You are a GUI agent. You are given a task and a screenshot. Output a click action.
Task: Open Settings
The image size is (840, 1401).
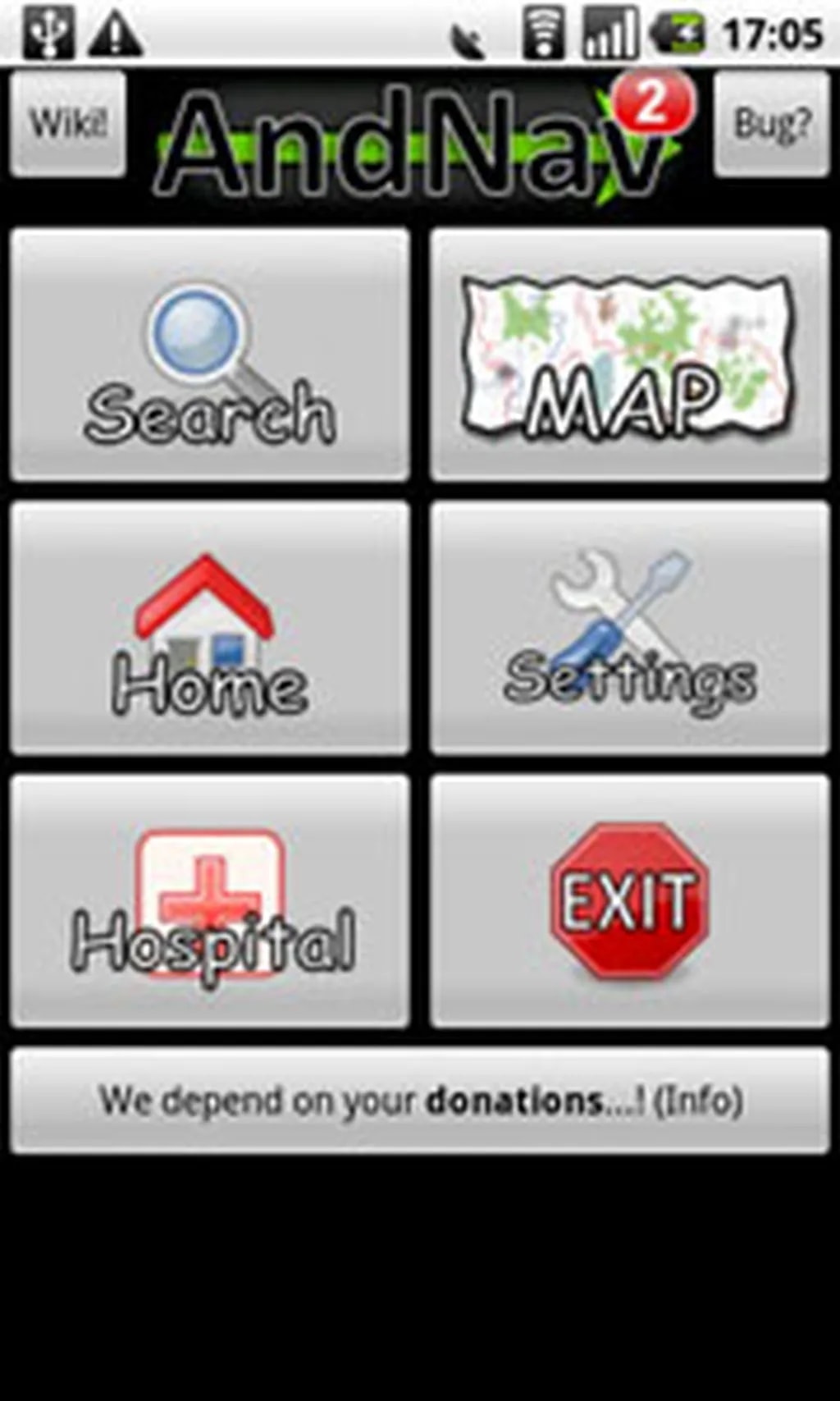click(x=630, y=628)
